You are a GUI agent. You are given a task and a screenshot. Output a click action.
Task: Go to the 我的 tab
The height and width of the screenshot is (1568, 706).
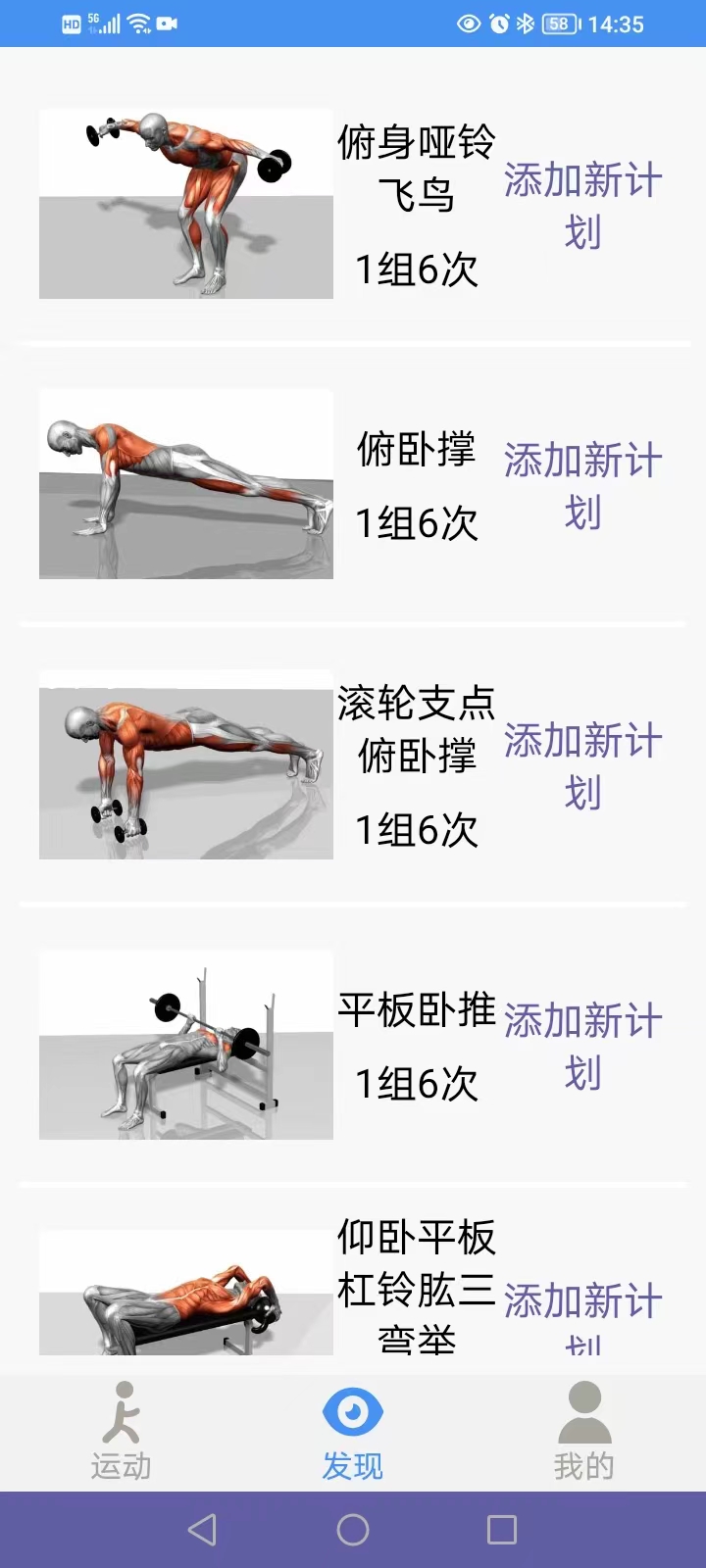coord(584,1431)
